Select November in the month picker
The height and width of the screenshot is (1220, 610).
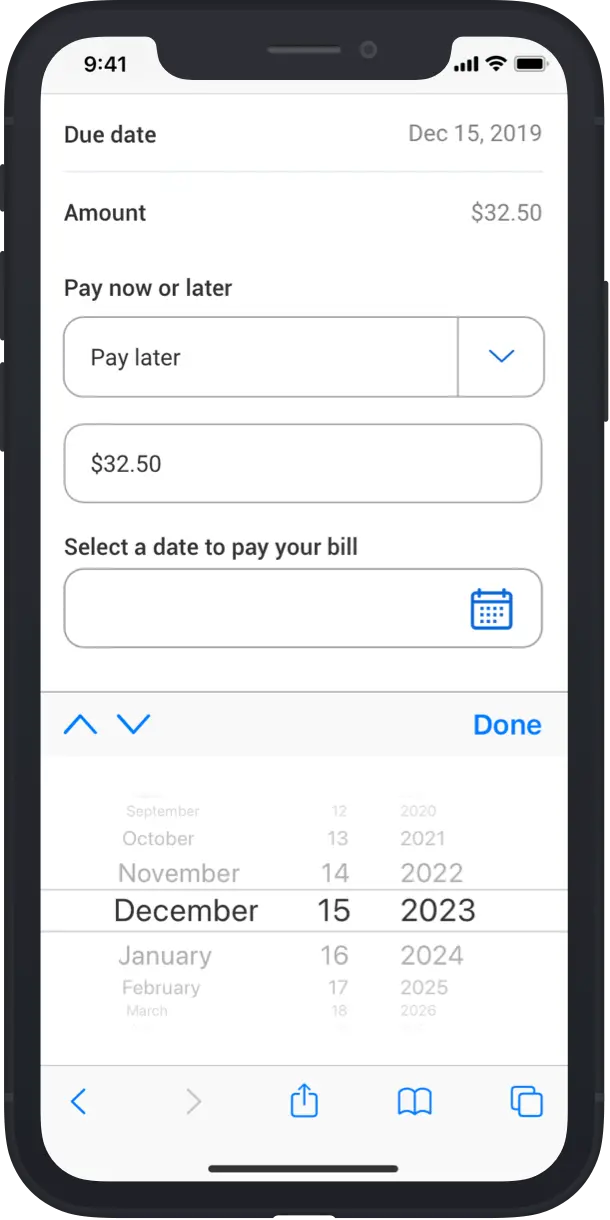(x=179, y=873)
